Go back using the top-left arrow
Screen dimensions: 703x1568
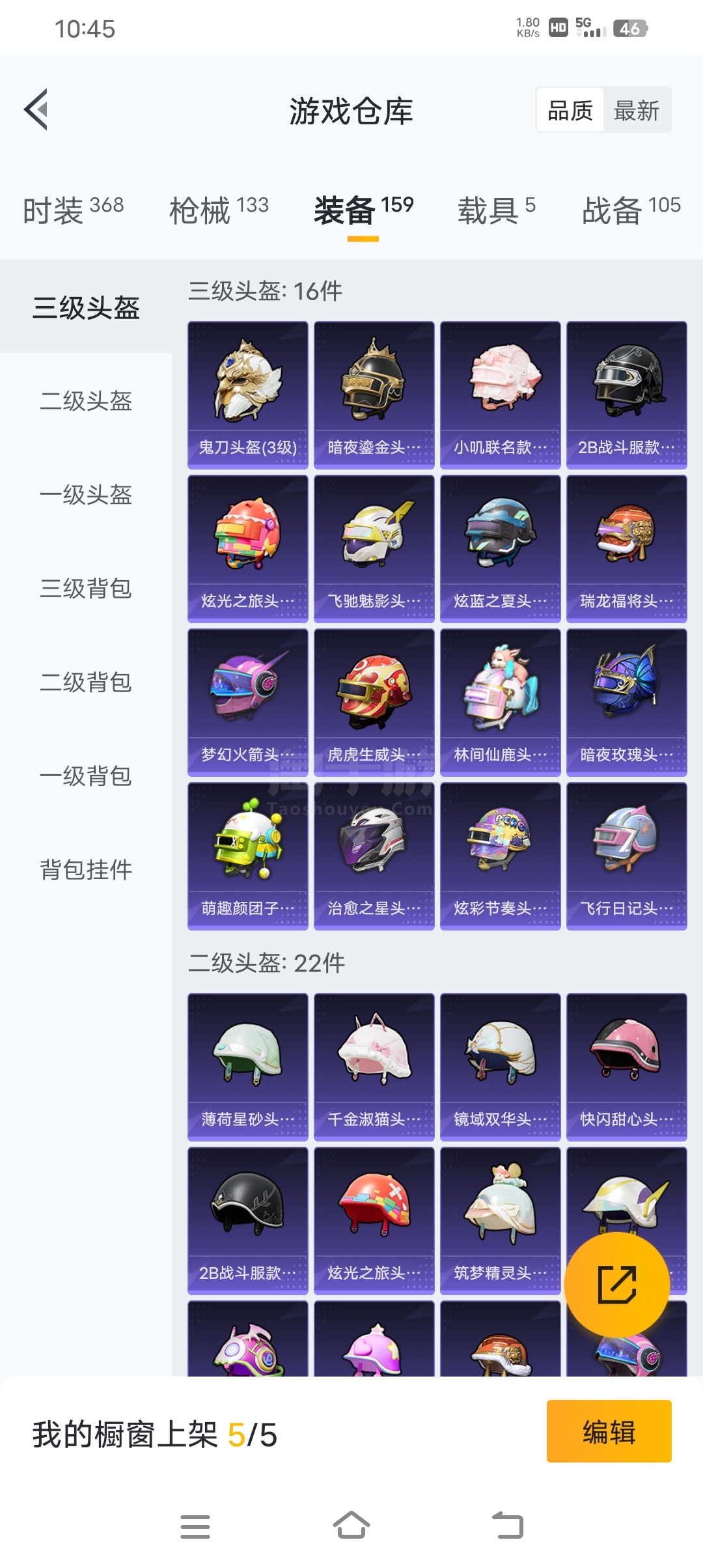pyautogui.click(x=36, y=109)
